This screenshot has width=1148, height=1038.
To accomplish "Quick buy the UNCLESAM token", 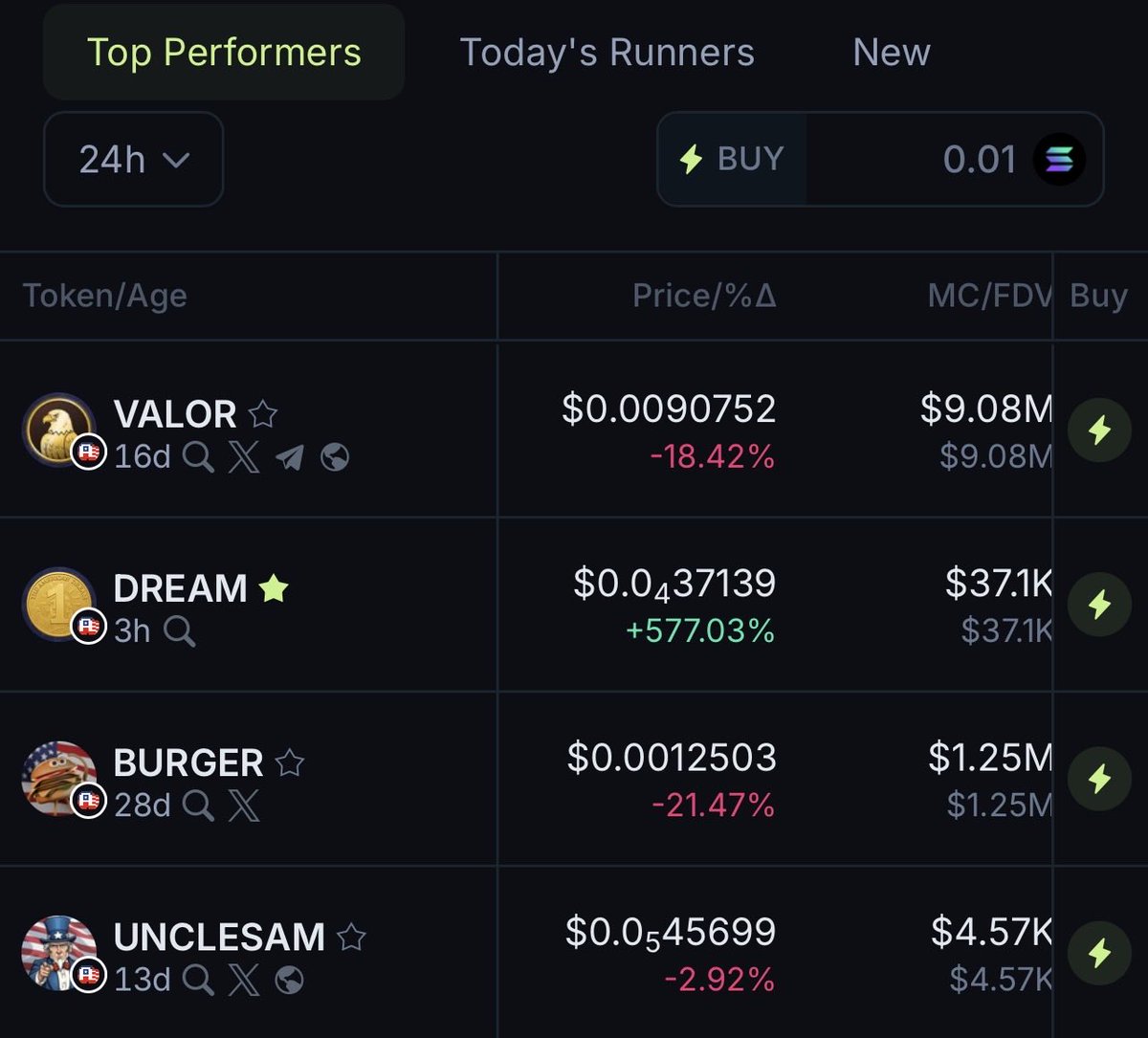I will 1099,953.
